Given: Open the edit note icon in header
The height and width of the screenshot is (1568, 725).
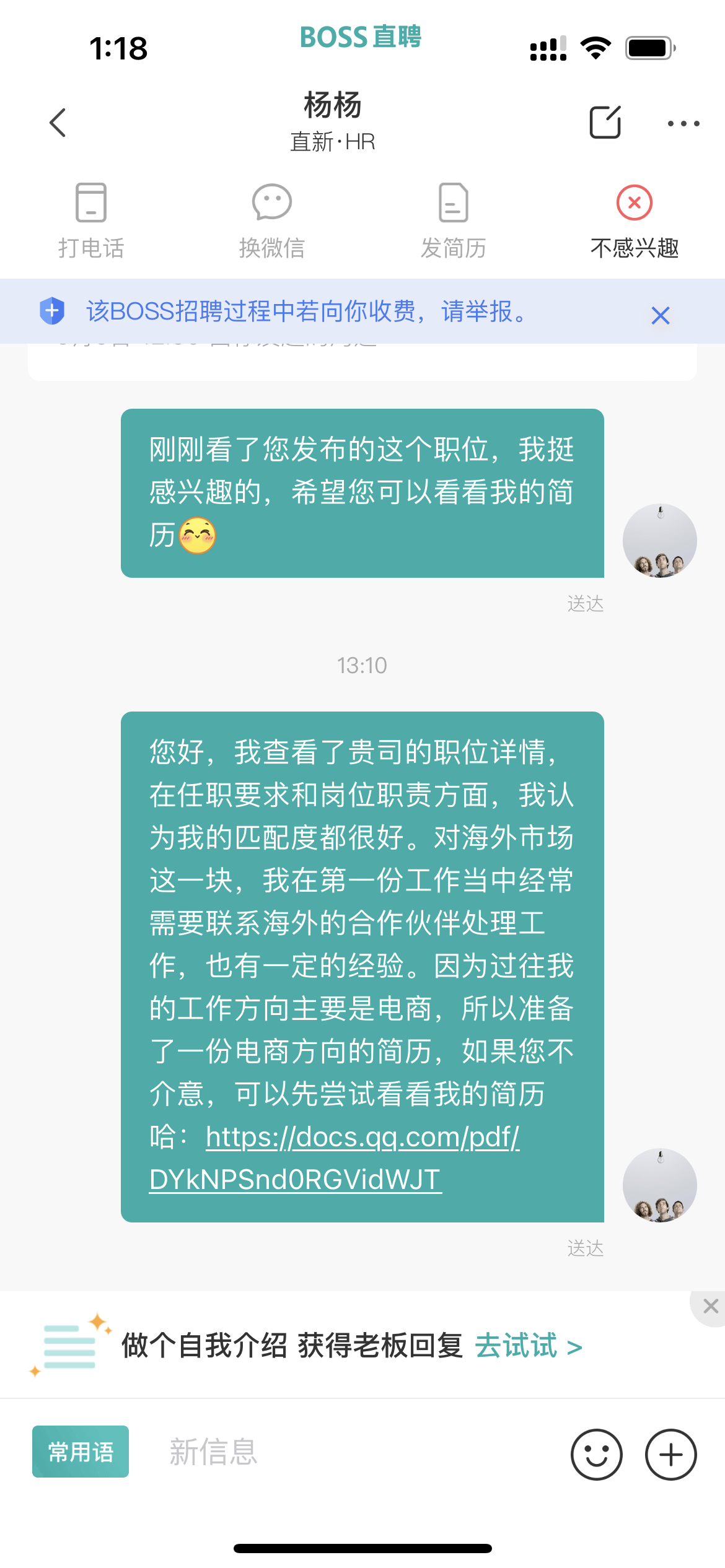Looking at the screenshot, I should 605,123.
